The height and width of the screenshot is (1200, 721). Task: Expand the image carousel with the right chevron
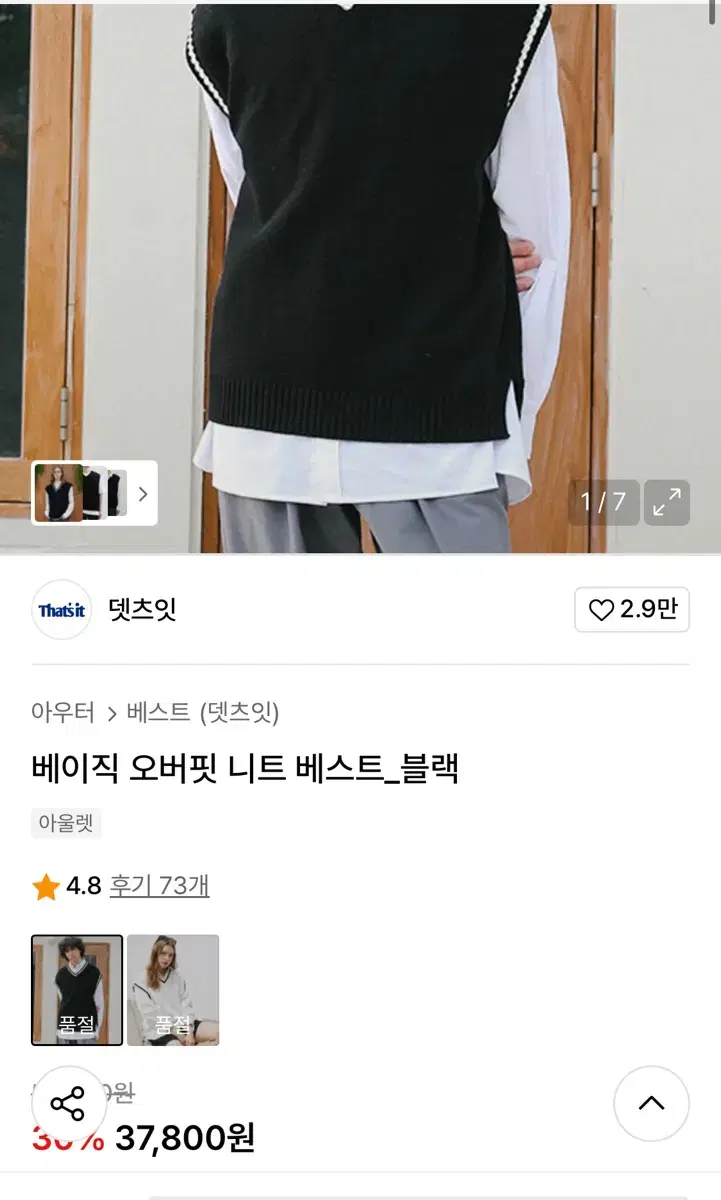[145, 492]
